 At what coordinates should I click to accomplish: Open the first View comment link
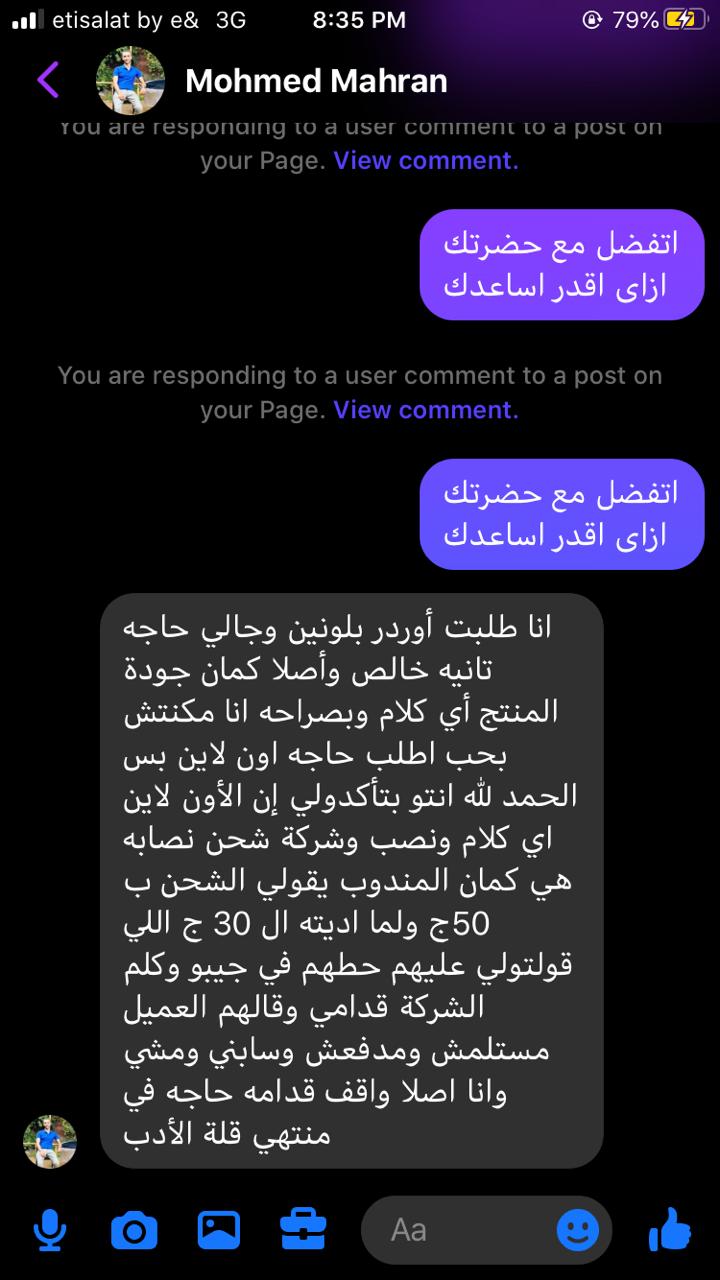pyautogui.click(x=426, y=161)
